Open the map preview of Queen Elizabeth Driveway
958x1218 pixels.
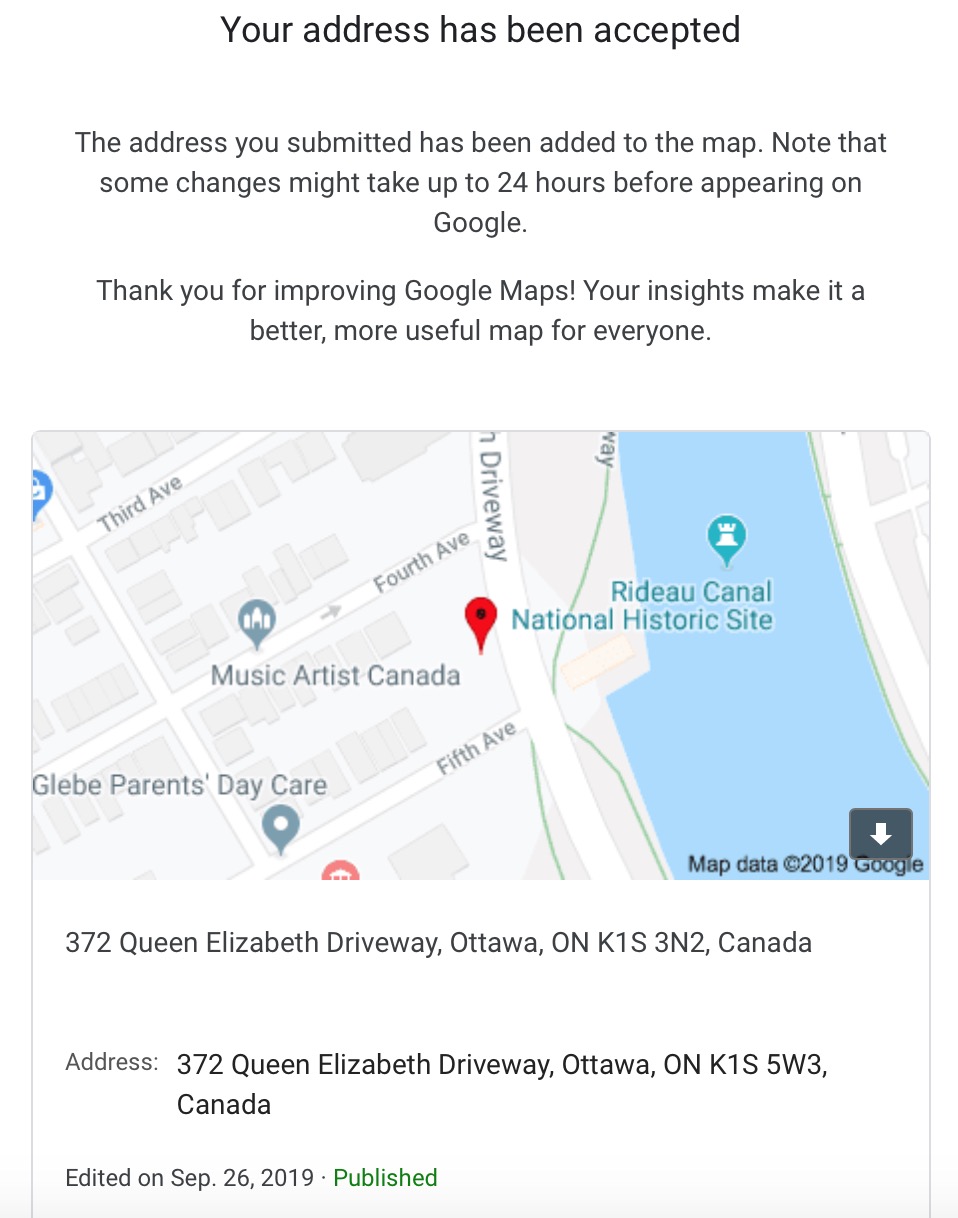[x=480, y=655]
